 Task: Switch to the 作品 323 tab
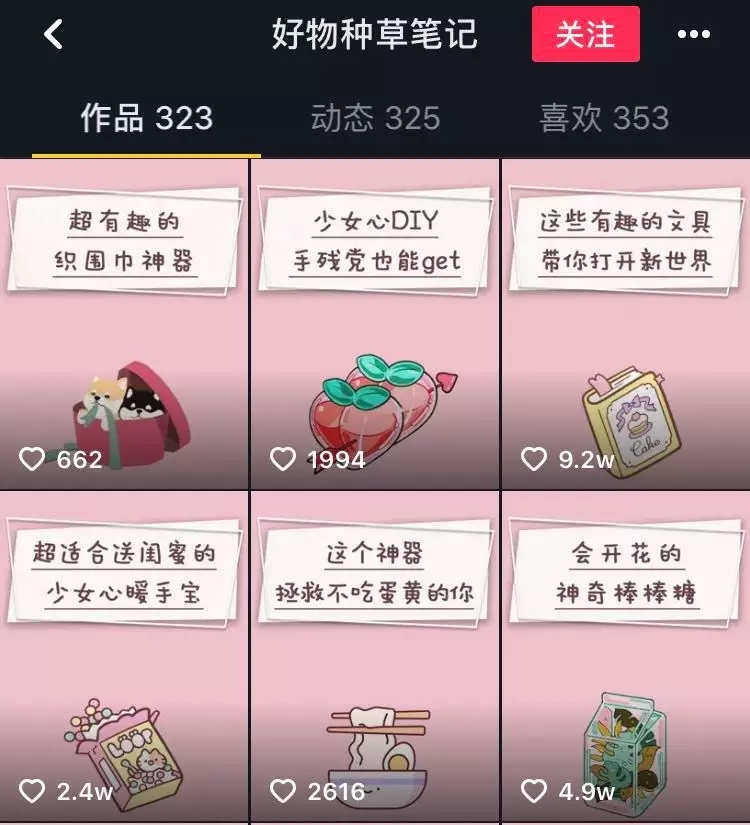pos(146,118)
